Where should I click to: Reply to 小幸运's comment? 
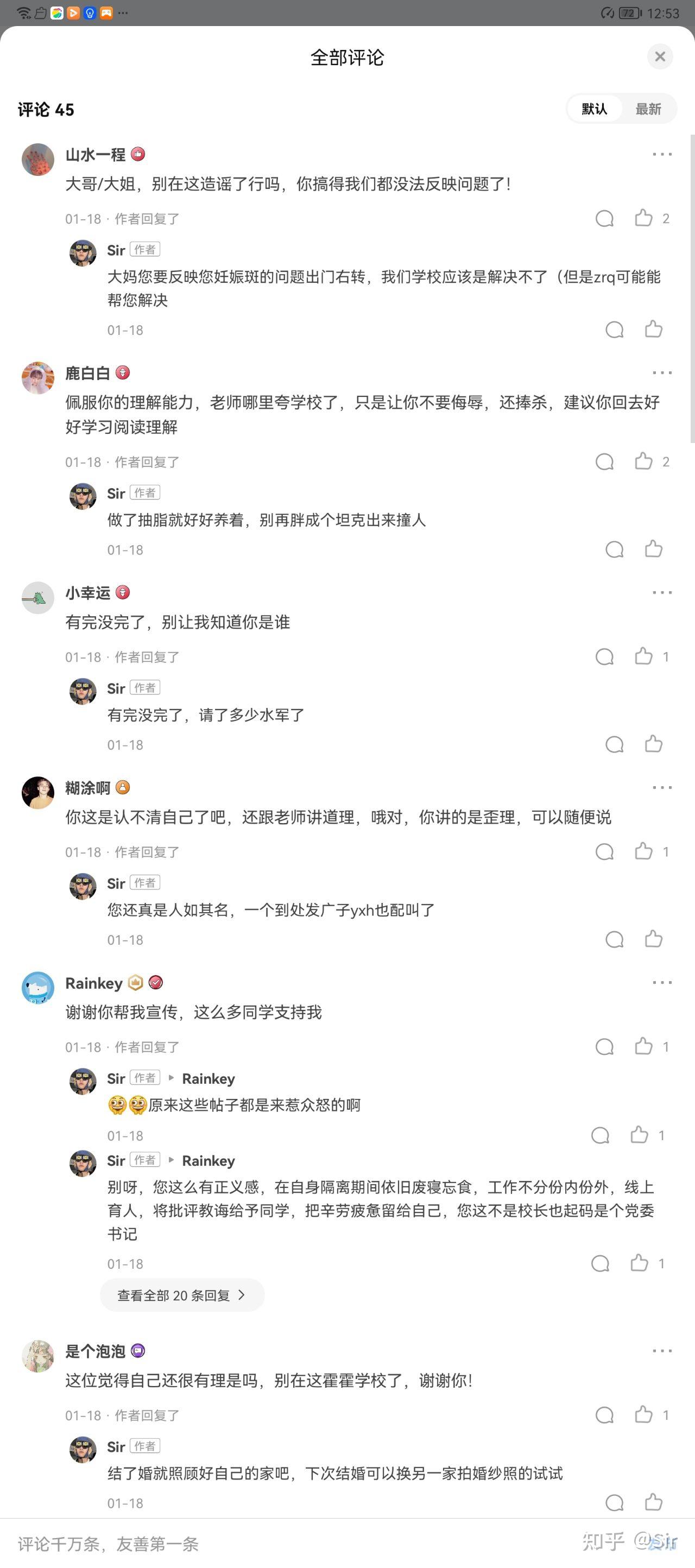tap(604, 657)
